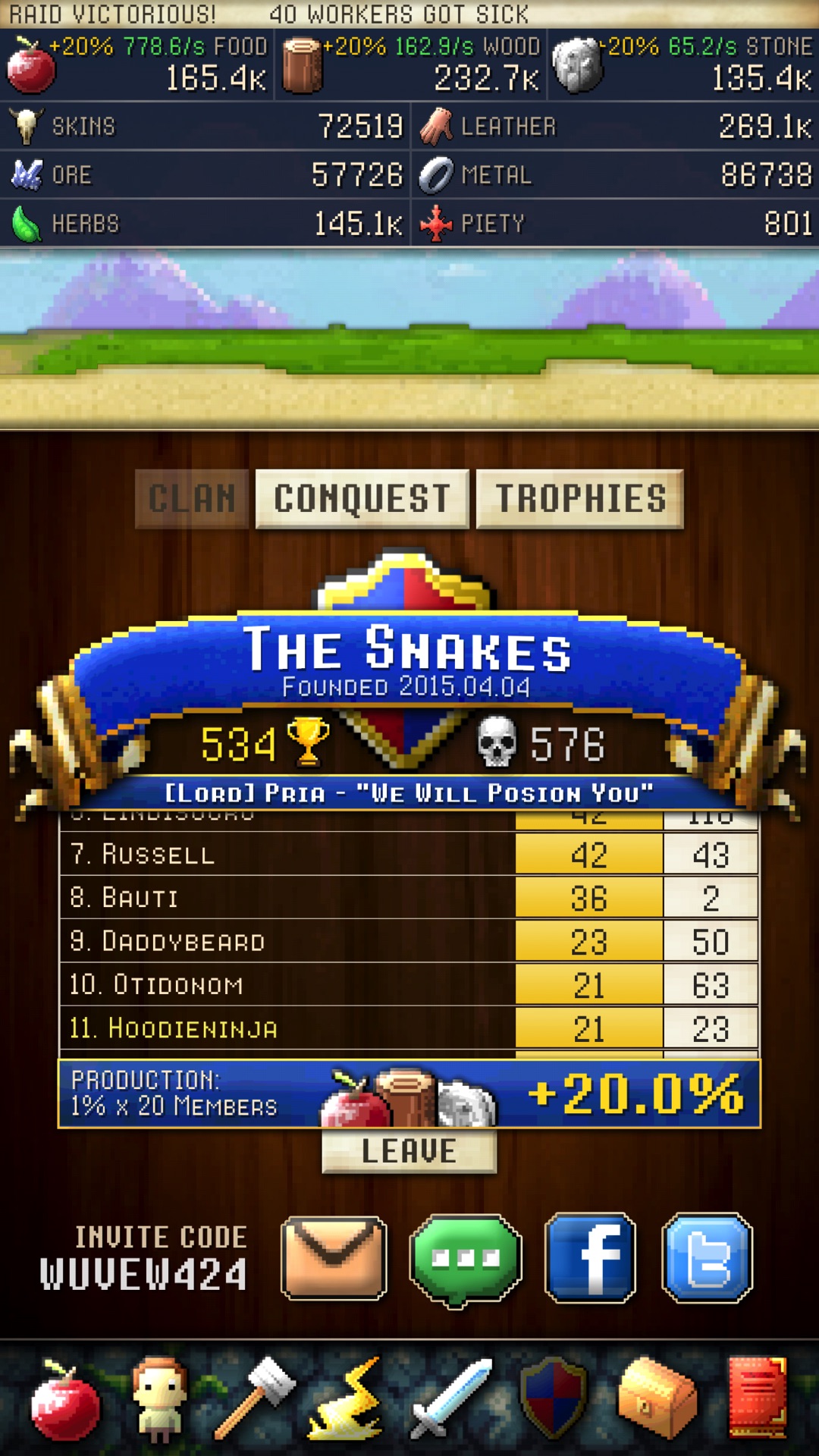Leave the clan with the Leave button
Screen dimensions: 819x1456
point(409,1151)
